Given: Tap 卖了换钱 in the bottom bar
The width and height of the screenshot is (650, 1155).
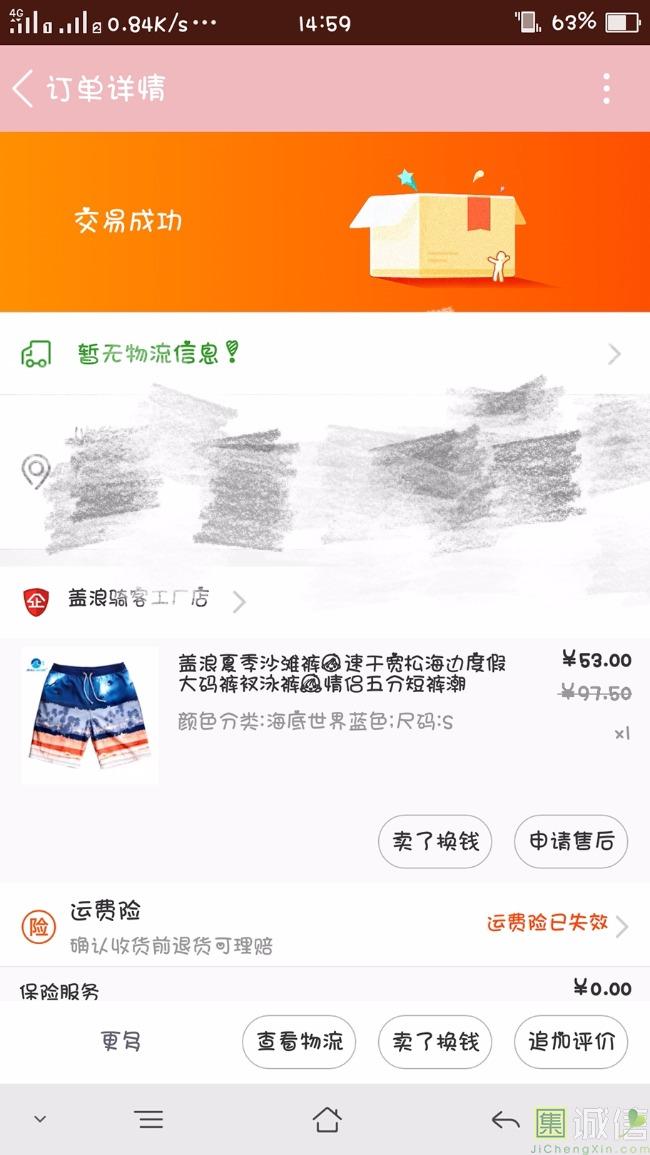Looking at the screenshot, I should tap(436, 1041).
